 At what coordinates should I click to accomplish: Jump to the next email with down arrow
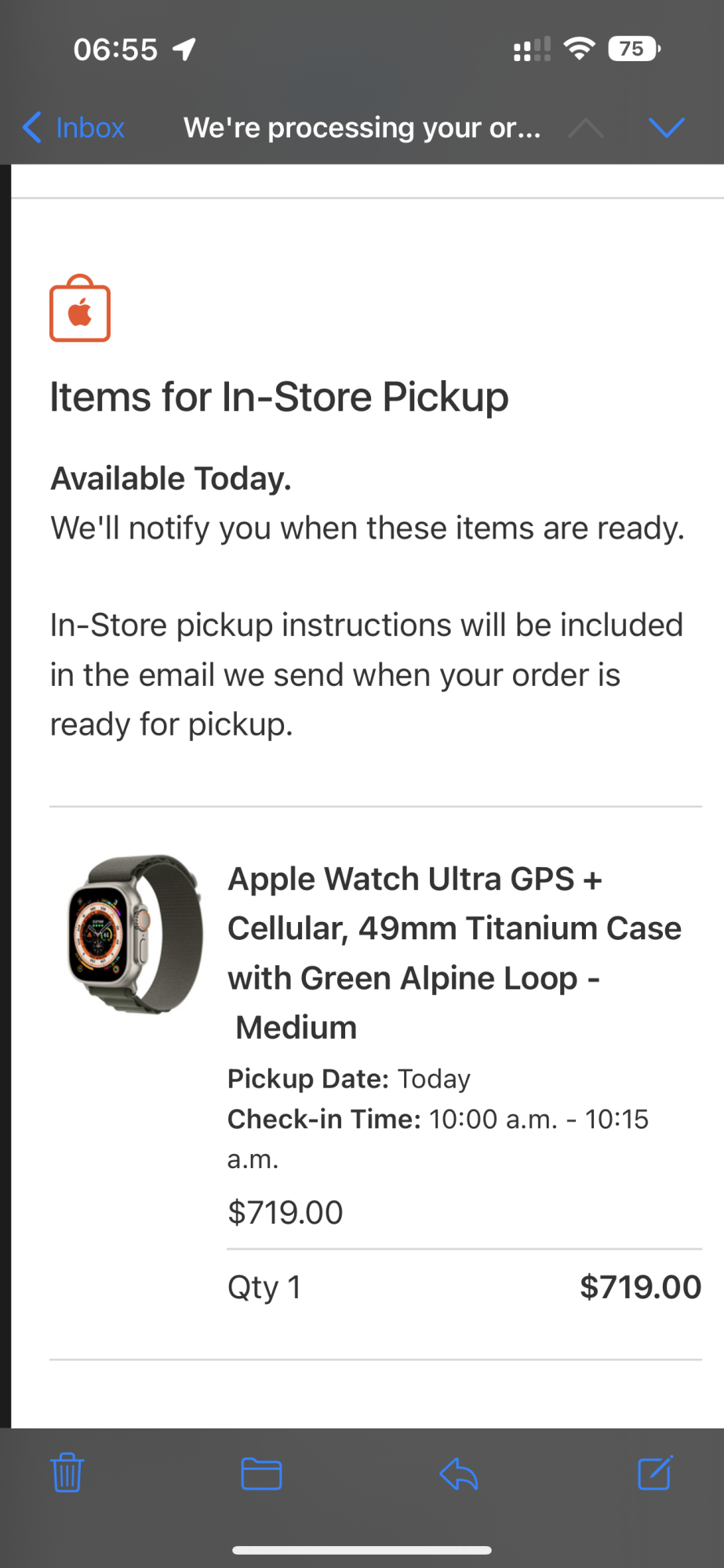pos(667,127)
